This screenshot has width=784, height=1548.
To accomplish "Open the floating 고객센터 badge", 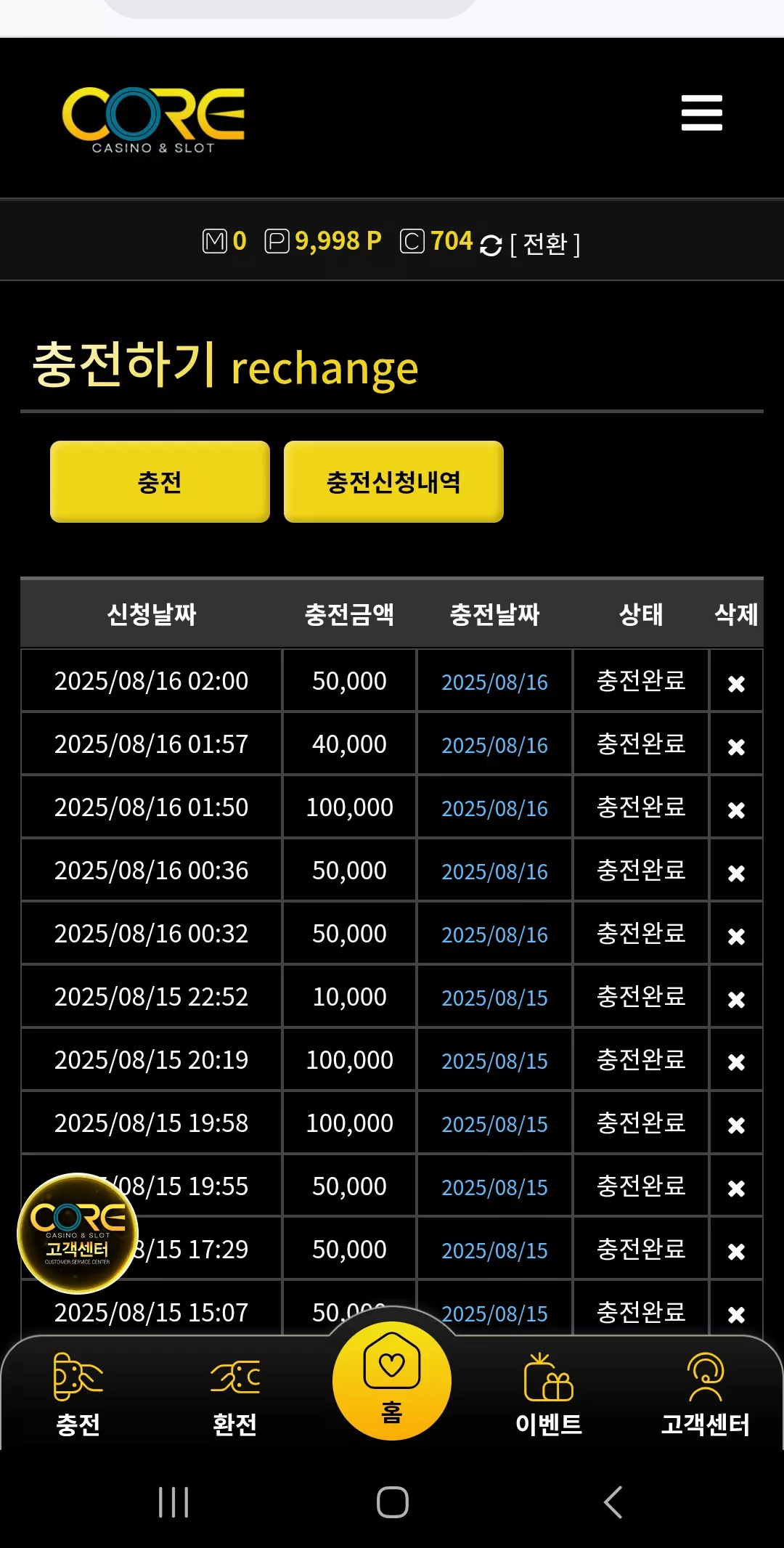I will pos(78,1233).
